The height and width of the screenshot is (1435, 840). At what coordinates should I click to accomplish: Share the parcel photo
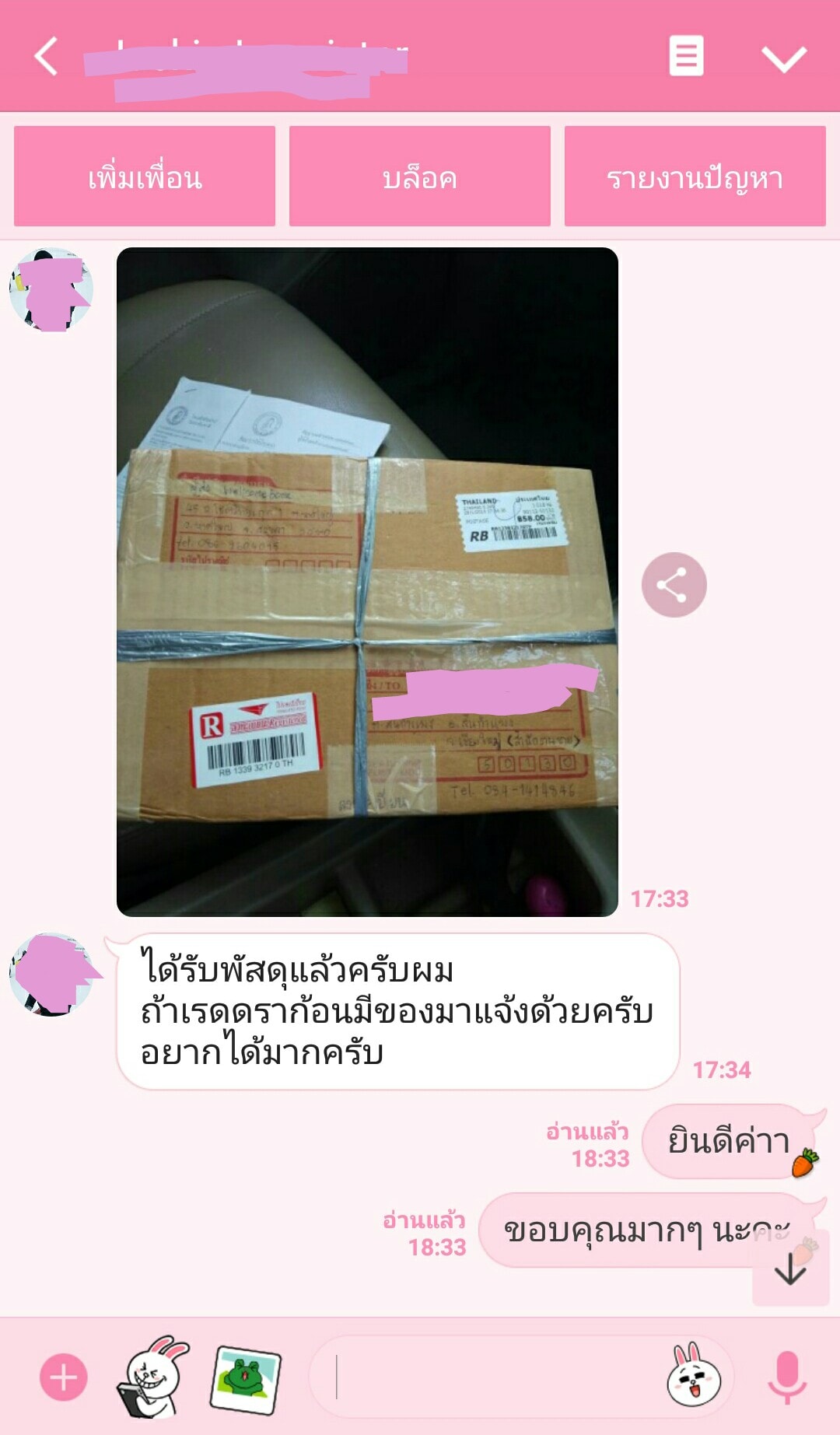point(674,585)
